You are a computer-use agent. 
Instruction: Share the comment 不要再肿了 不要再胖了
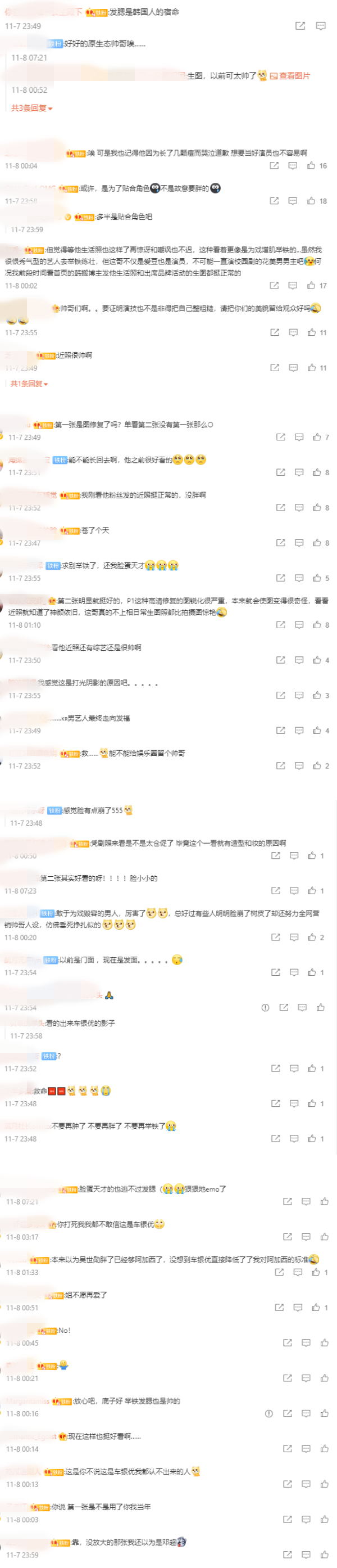click(x=276, y=1138)
